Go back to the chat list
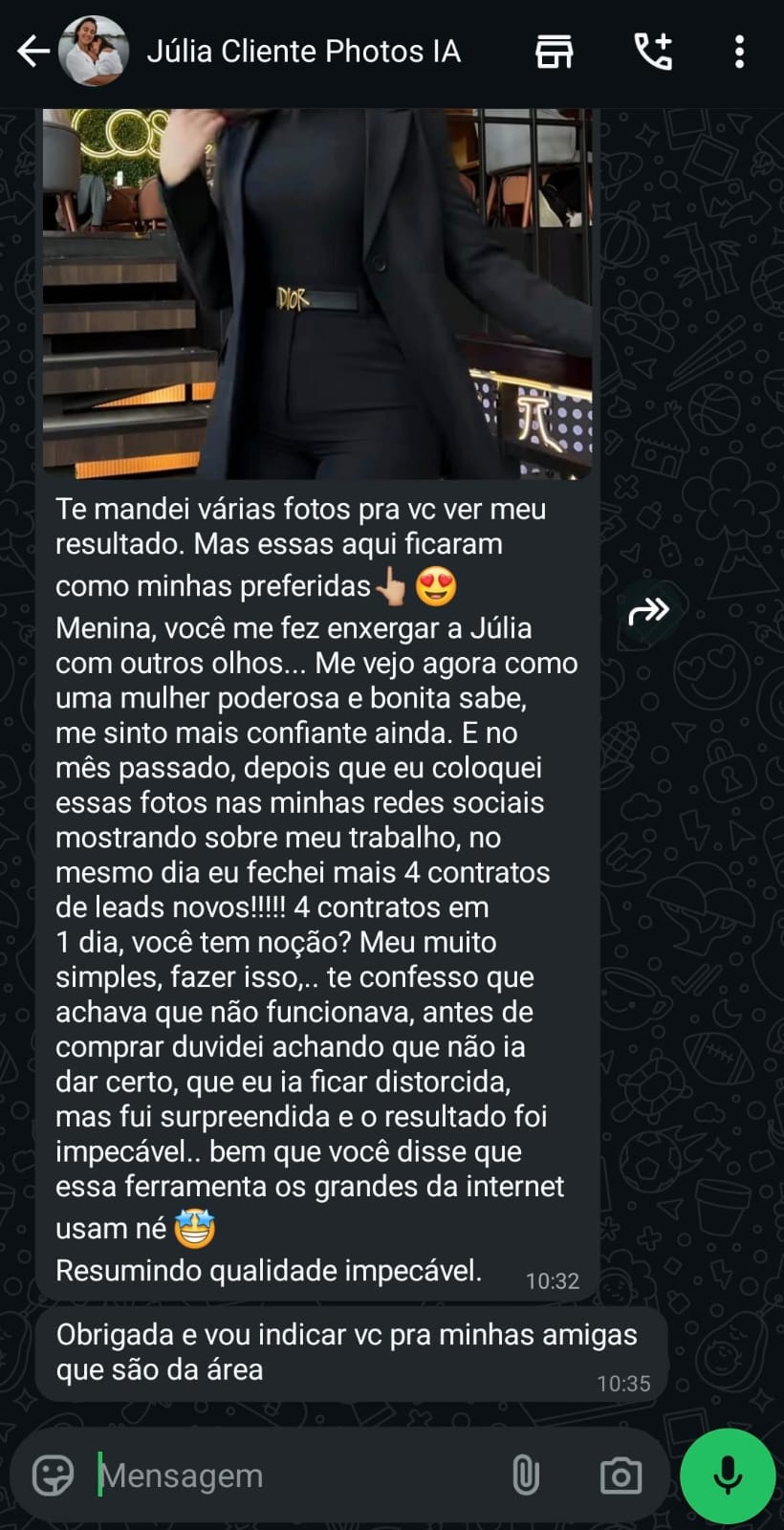The image size is (784, 1530). 33,52
